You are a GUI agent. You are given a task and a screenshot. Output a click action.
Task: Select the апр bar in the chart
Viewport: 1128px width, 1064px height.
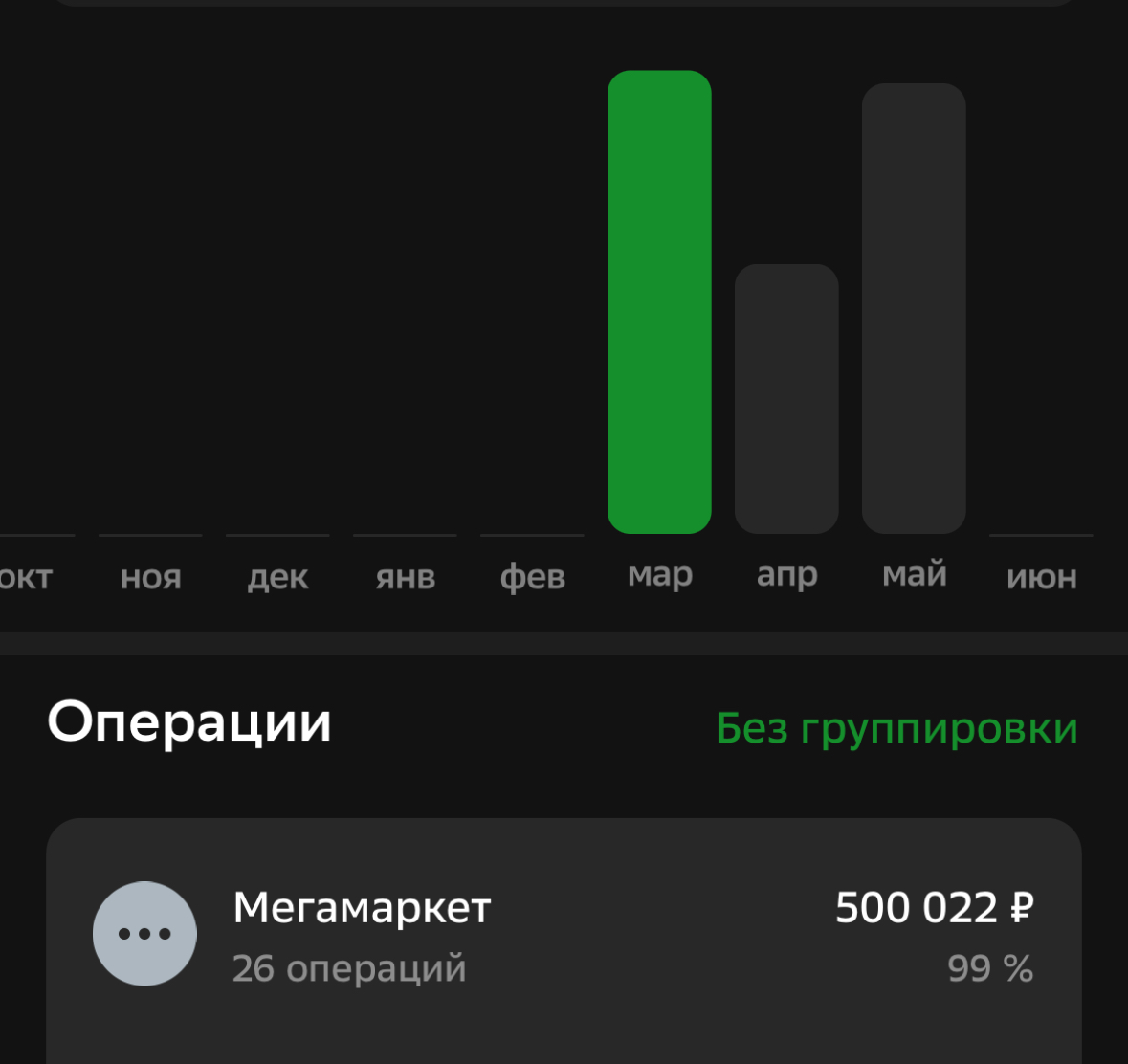coord(786,399)
